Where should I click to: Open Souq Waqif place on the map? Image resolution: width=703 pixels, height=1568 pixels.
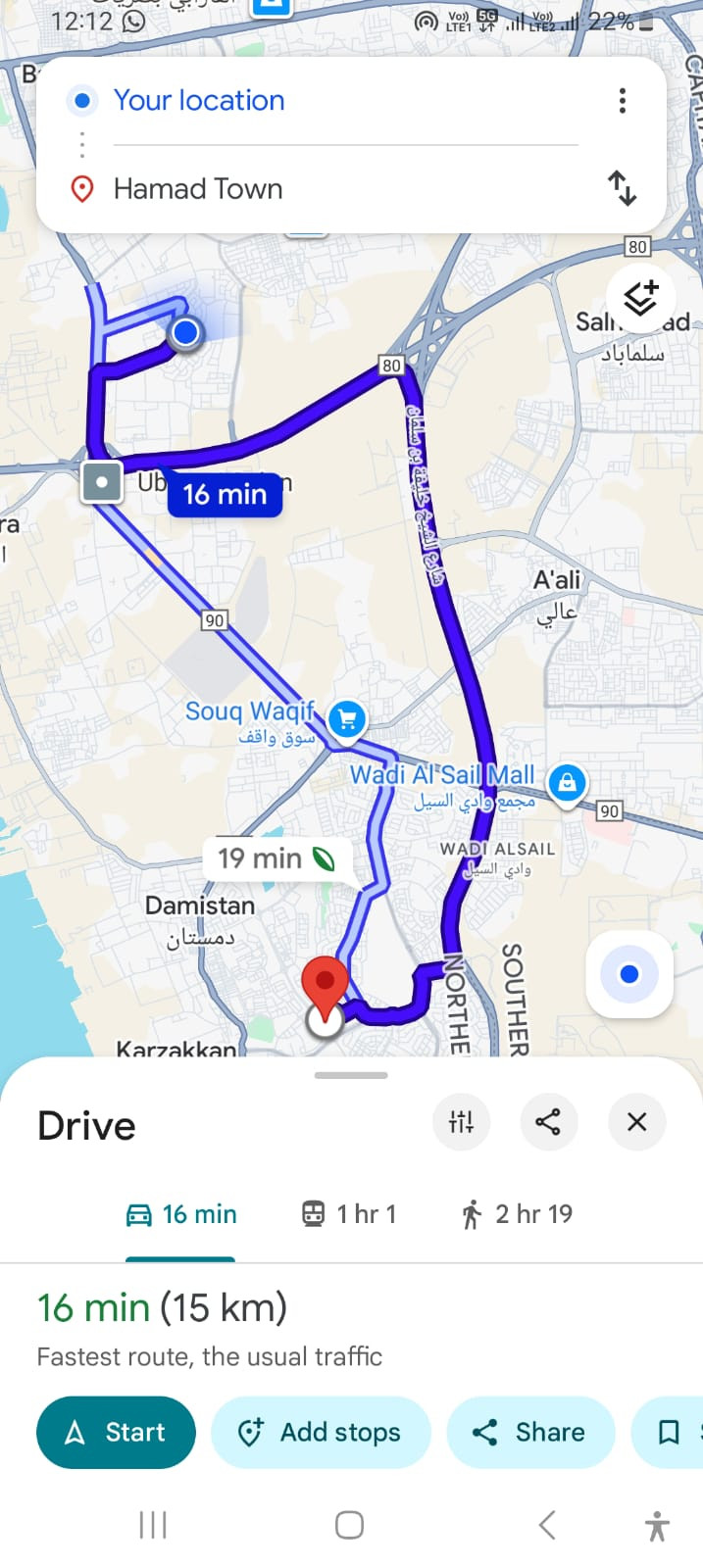point(346,718)
